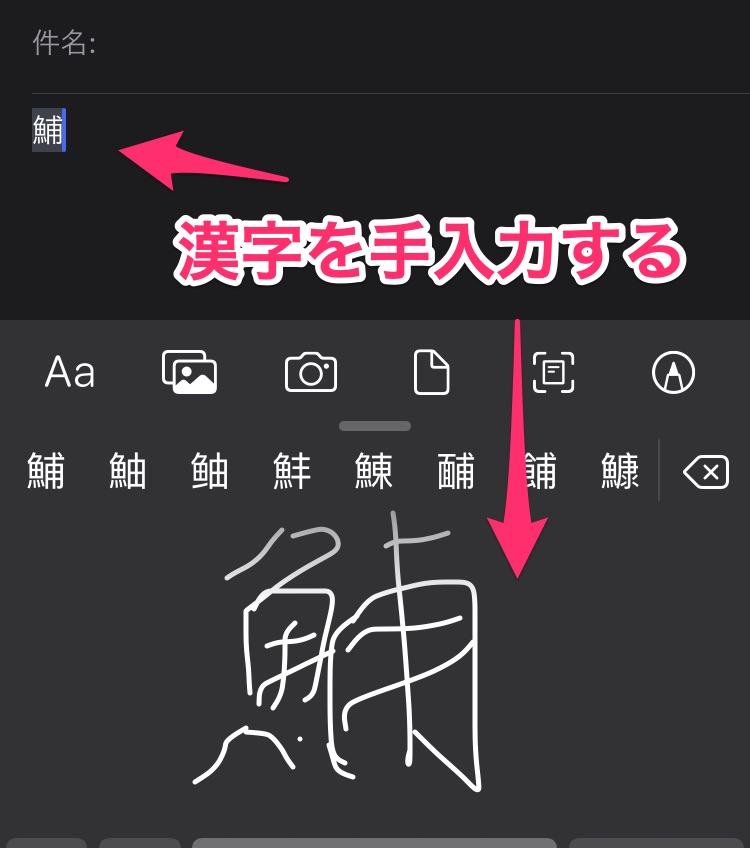Open the Aa text formatting options
This screenshot has height=848, width=750.
[70, 373]
